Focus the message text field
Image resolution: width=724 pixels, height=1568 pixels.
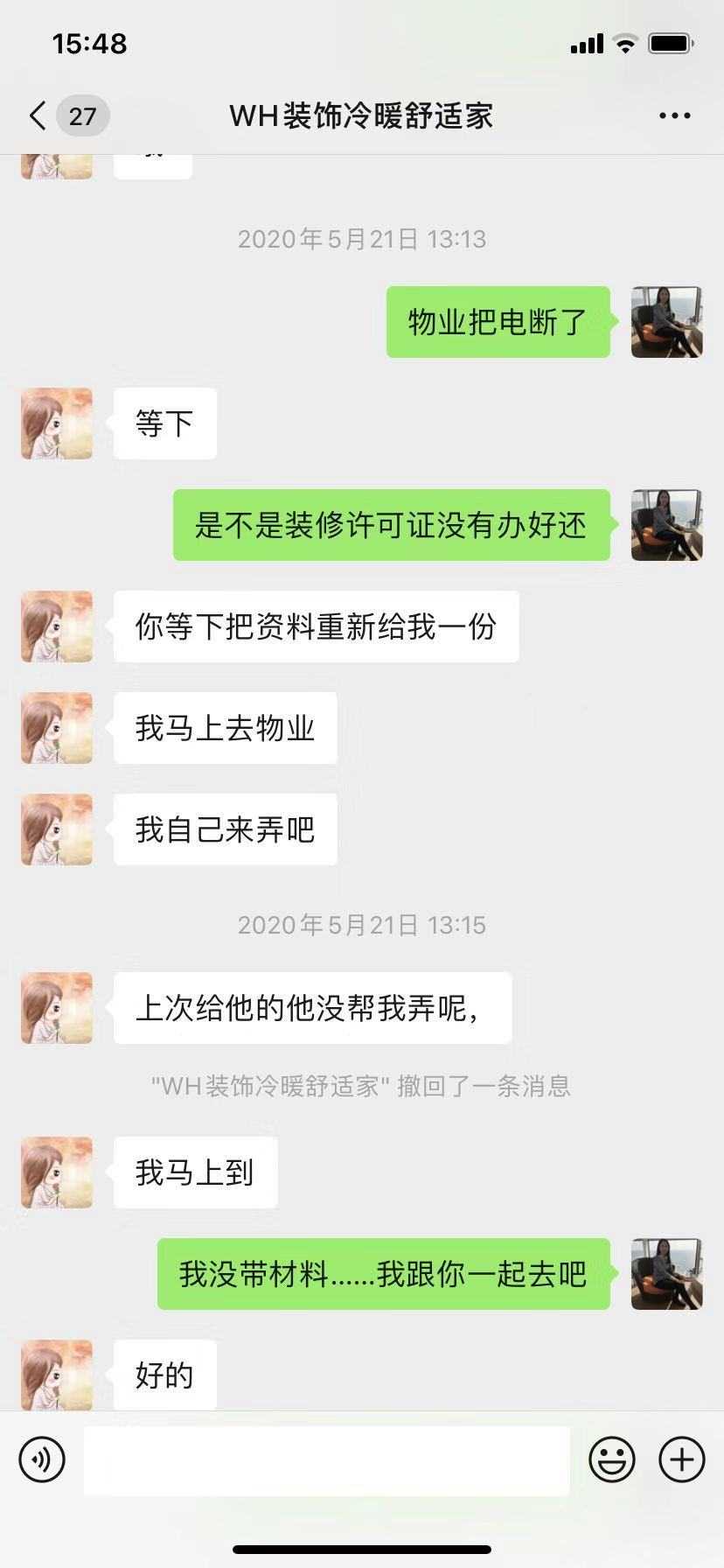[326, 1460]
